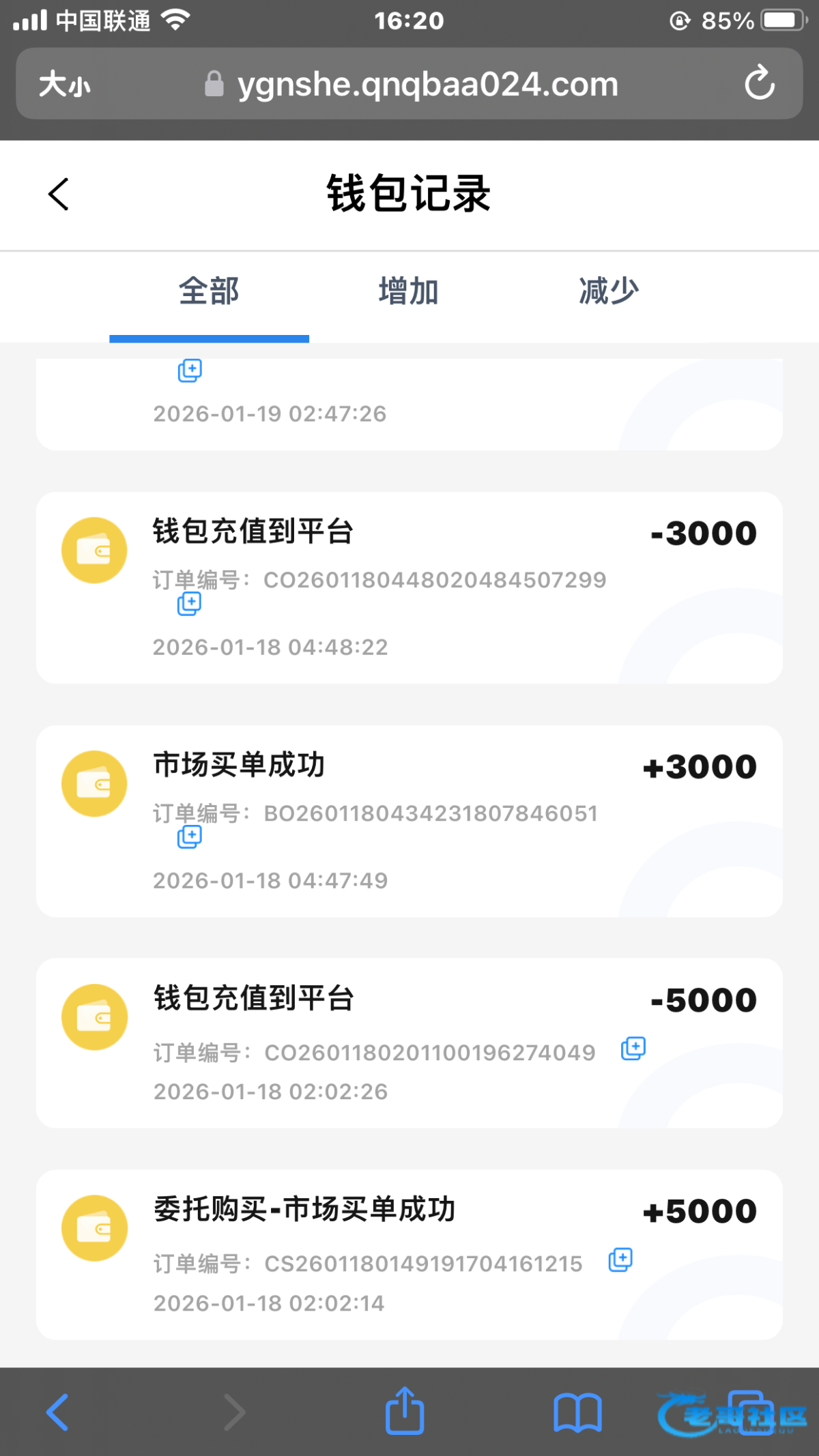Screen dimensions: 819x1456
Task: Open the browser share sheet
Action: coord(405,1411)
